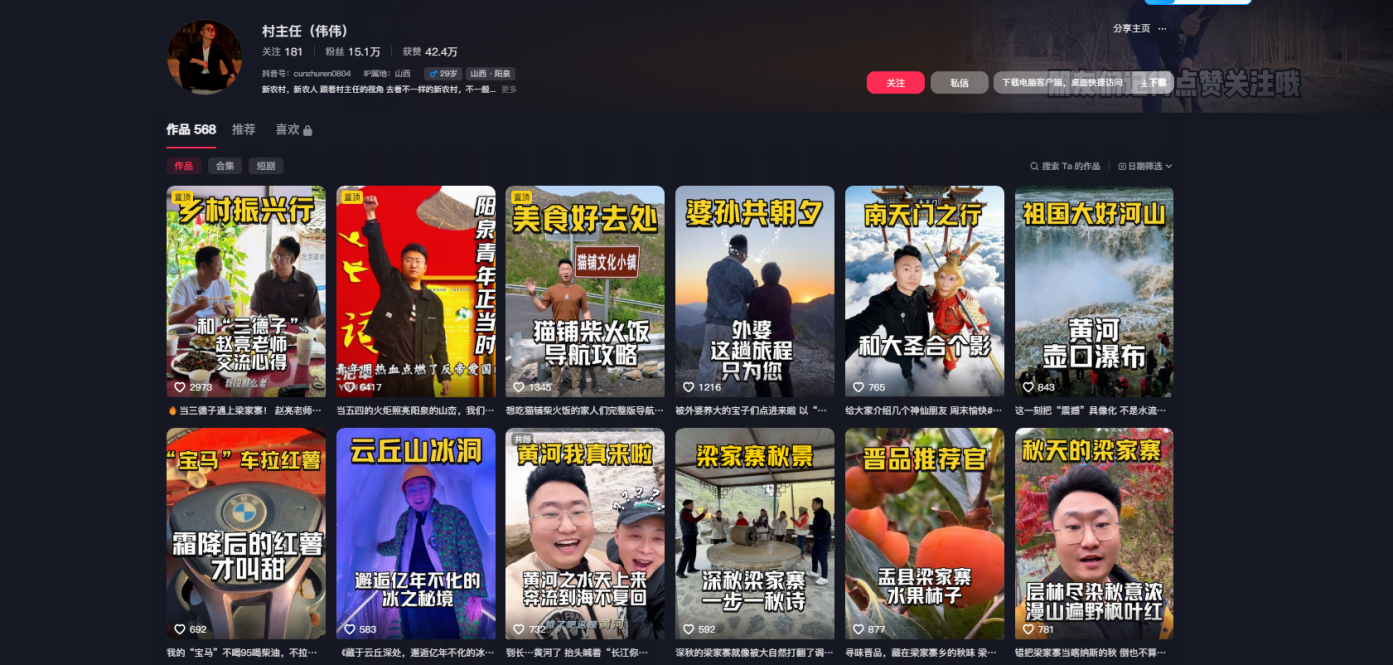Open the 婆孙共朝夕 video
The width and height of the screenshot is (1393, 665).
point(755,291)
